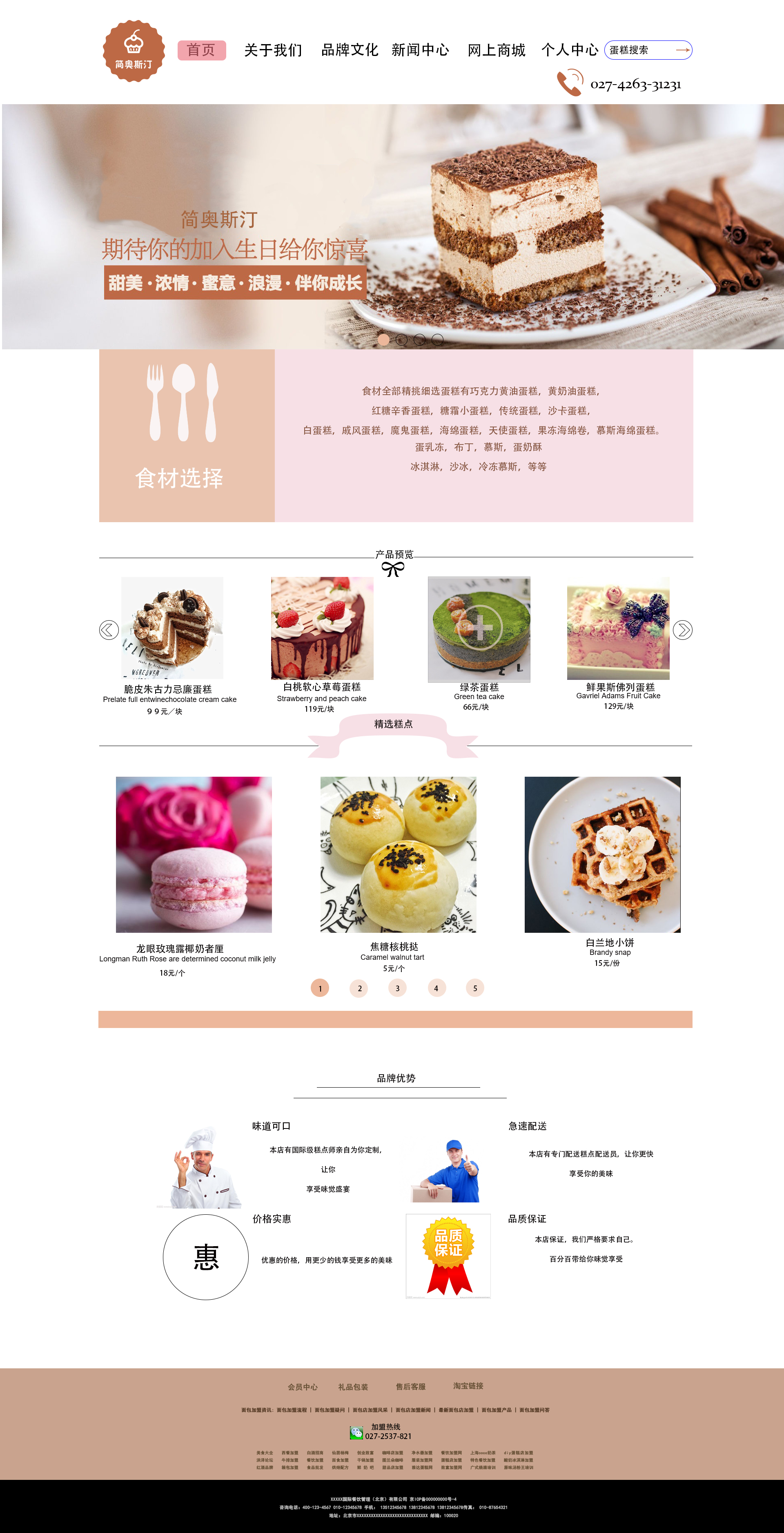
Task: Switch to 新闻中心
Action: coord(420,51)
